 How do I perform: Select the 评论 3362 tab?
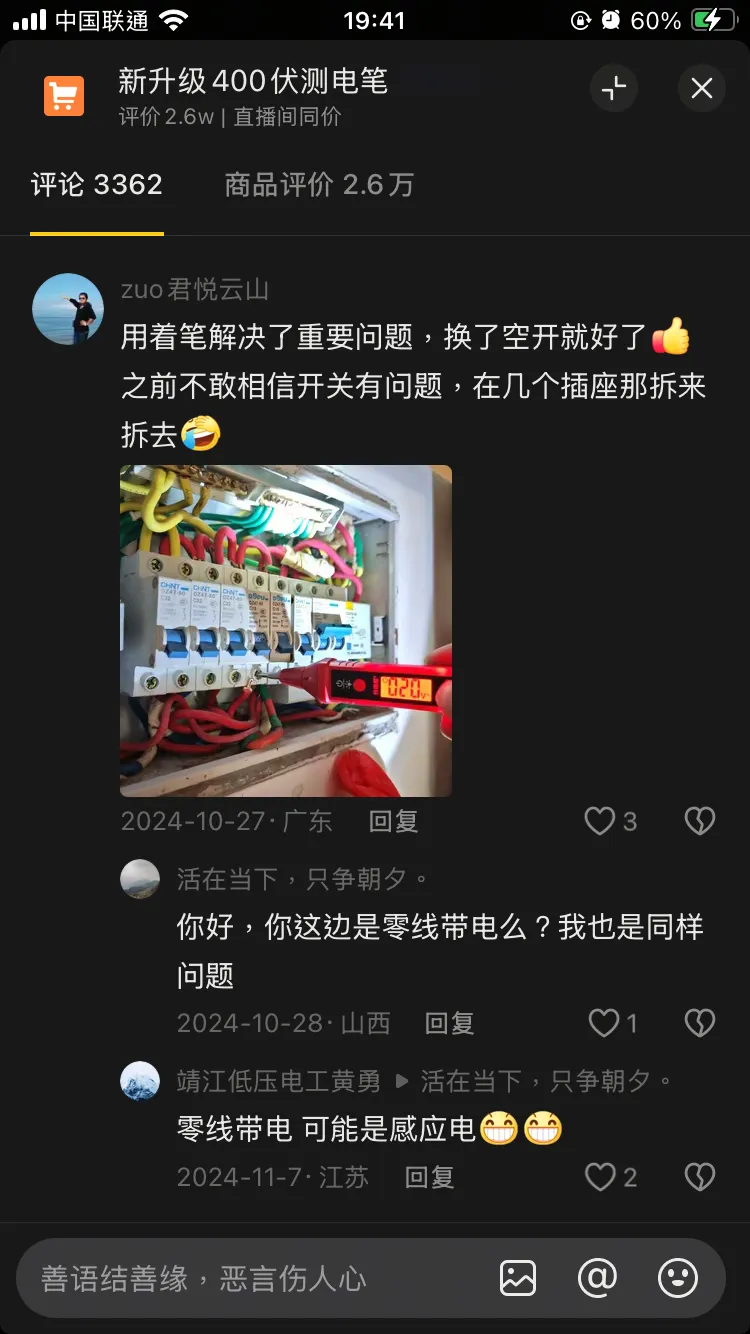click(x=96, y=184)
